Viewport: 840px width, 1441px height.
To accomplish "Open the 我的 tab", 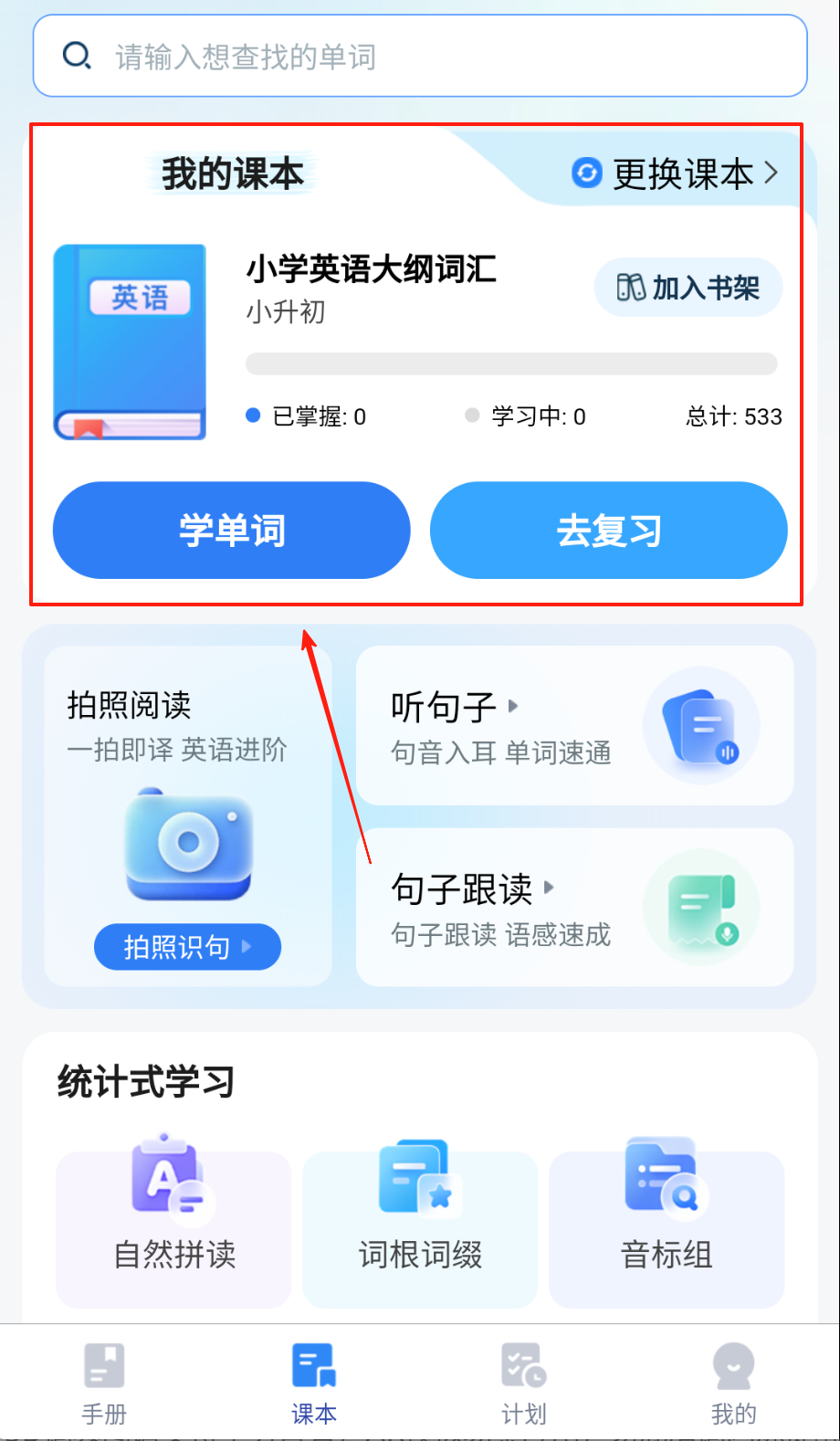I will coord(733,1383).
